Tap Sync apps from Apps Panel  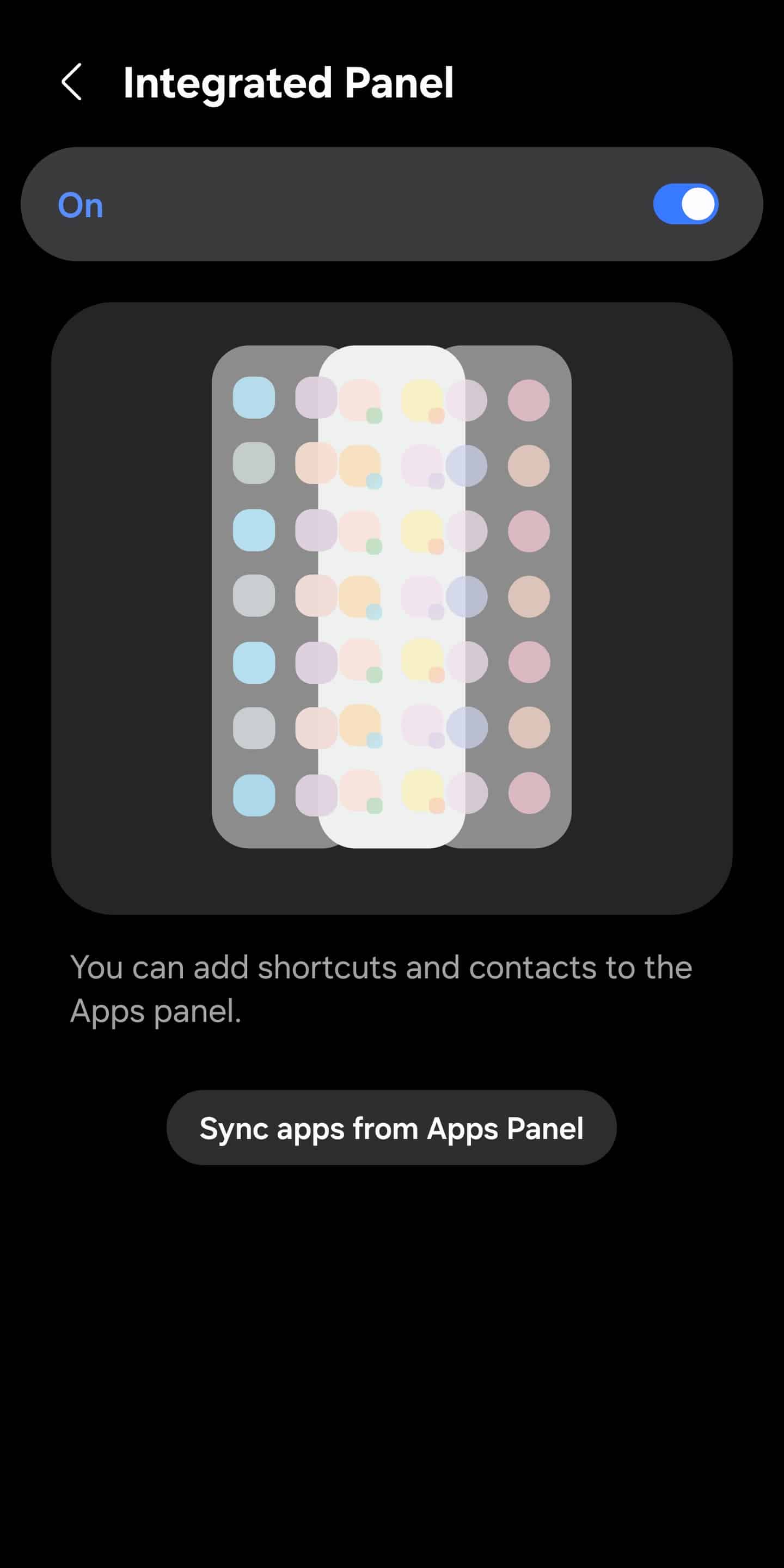click(391, 1128)
